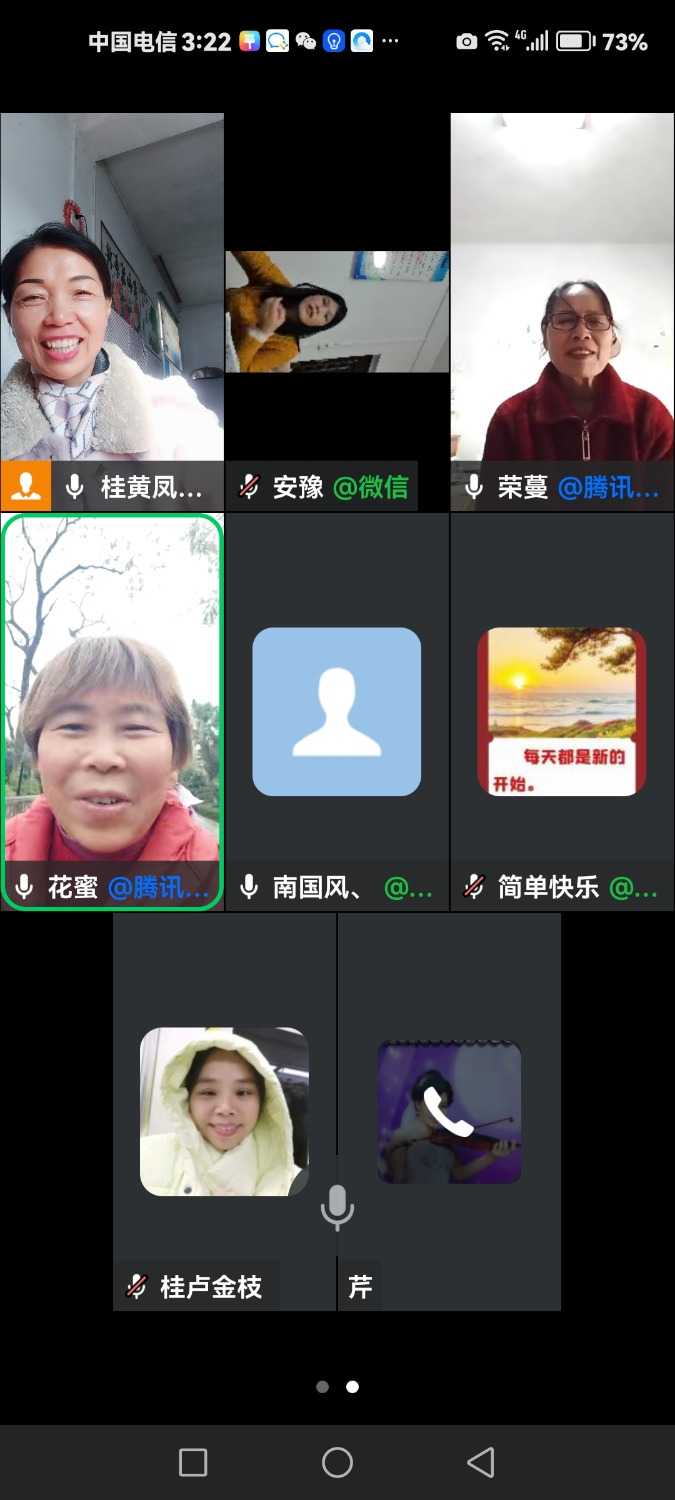Return to the home screen
Viewport: 675px width, 1500px height.
(x=337, y=1463)
